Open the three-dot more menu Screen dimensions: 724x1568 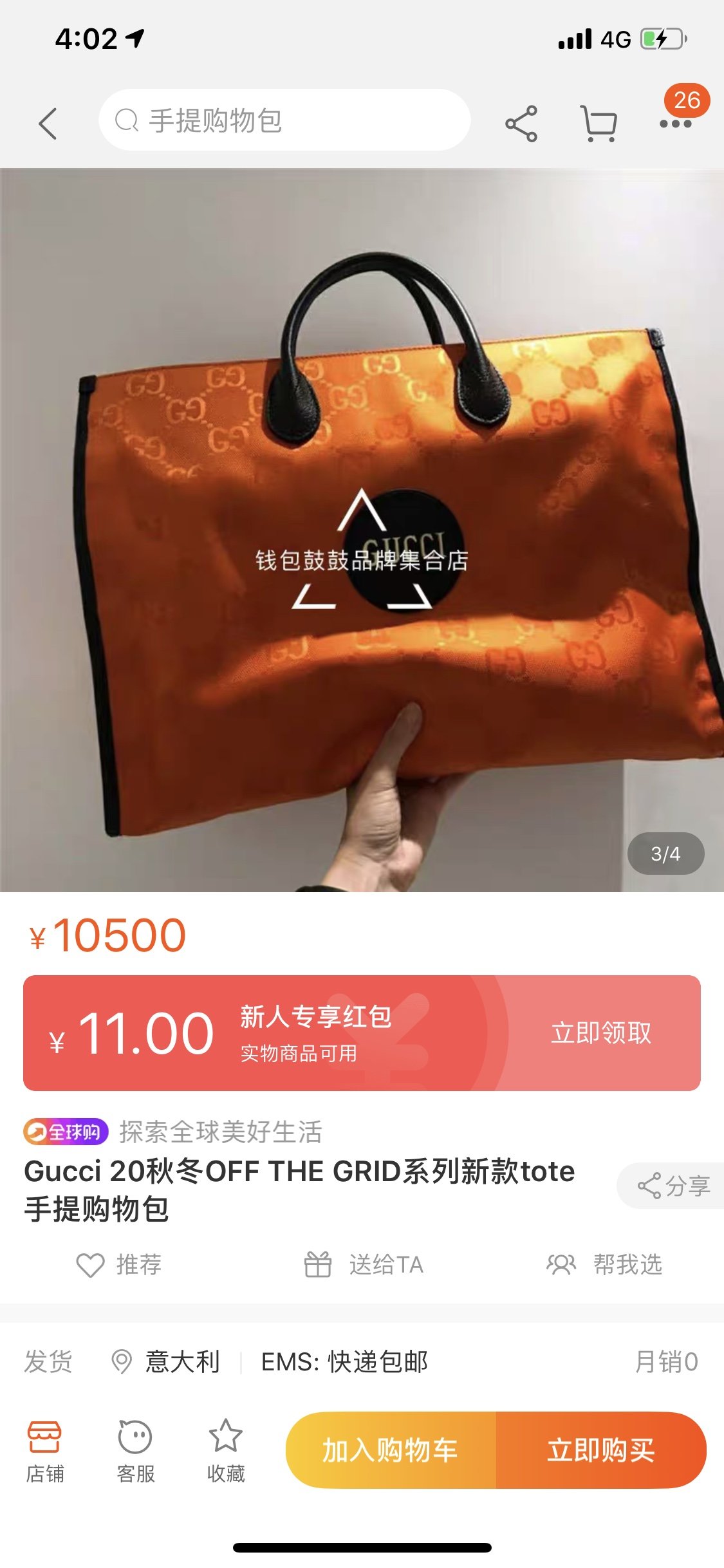[x=676, y=123]
